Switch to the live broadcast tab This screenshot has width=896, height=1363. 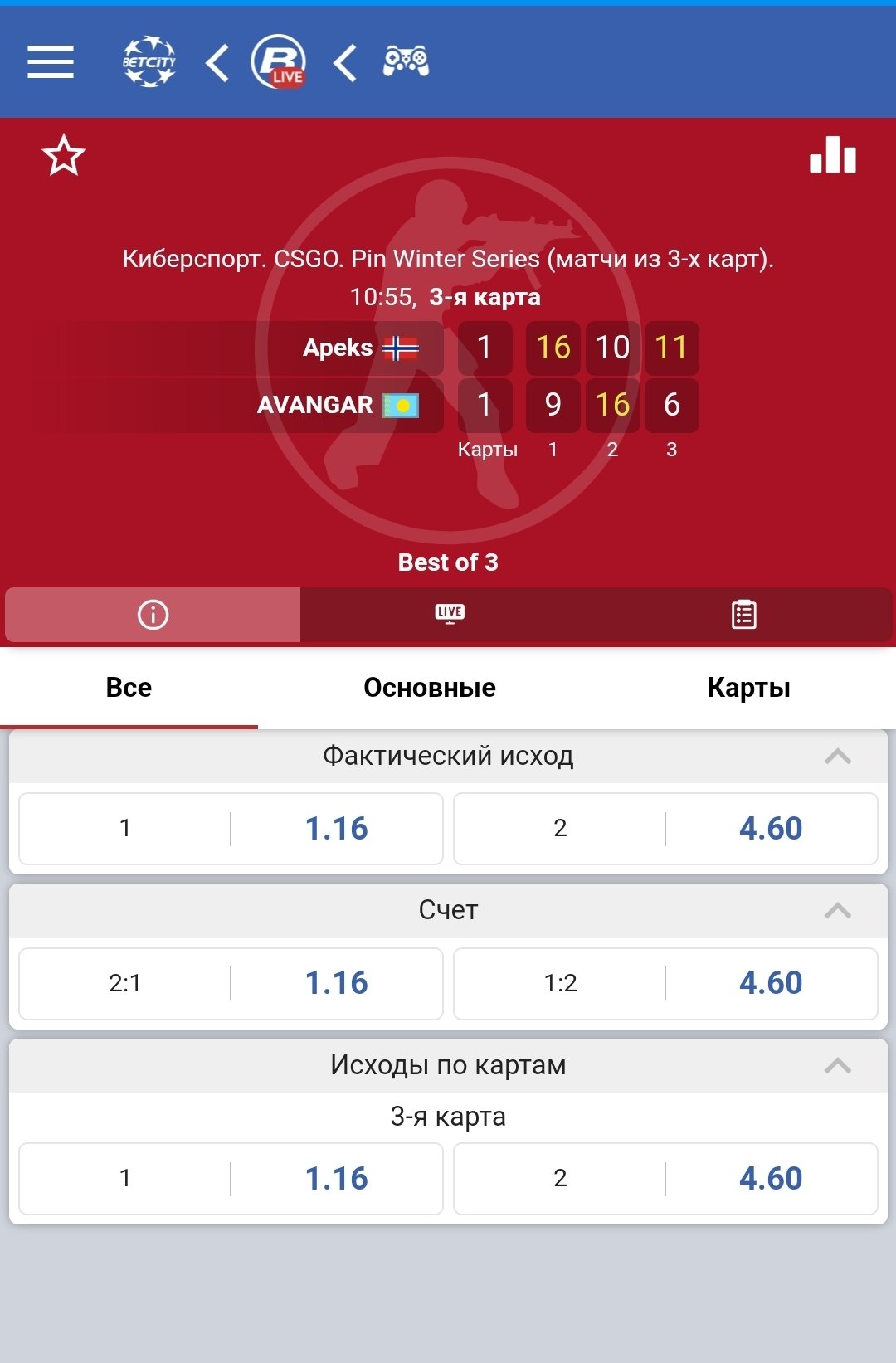pyautogui.click(x=450, y=615)
